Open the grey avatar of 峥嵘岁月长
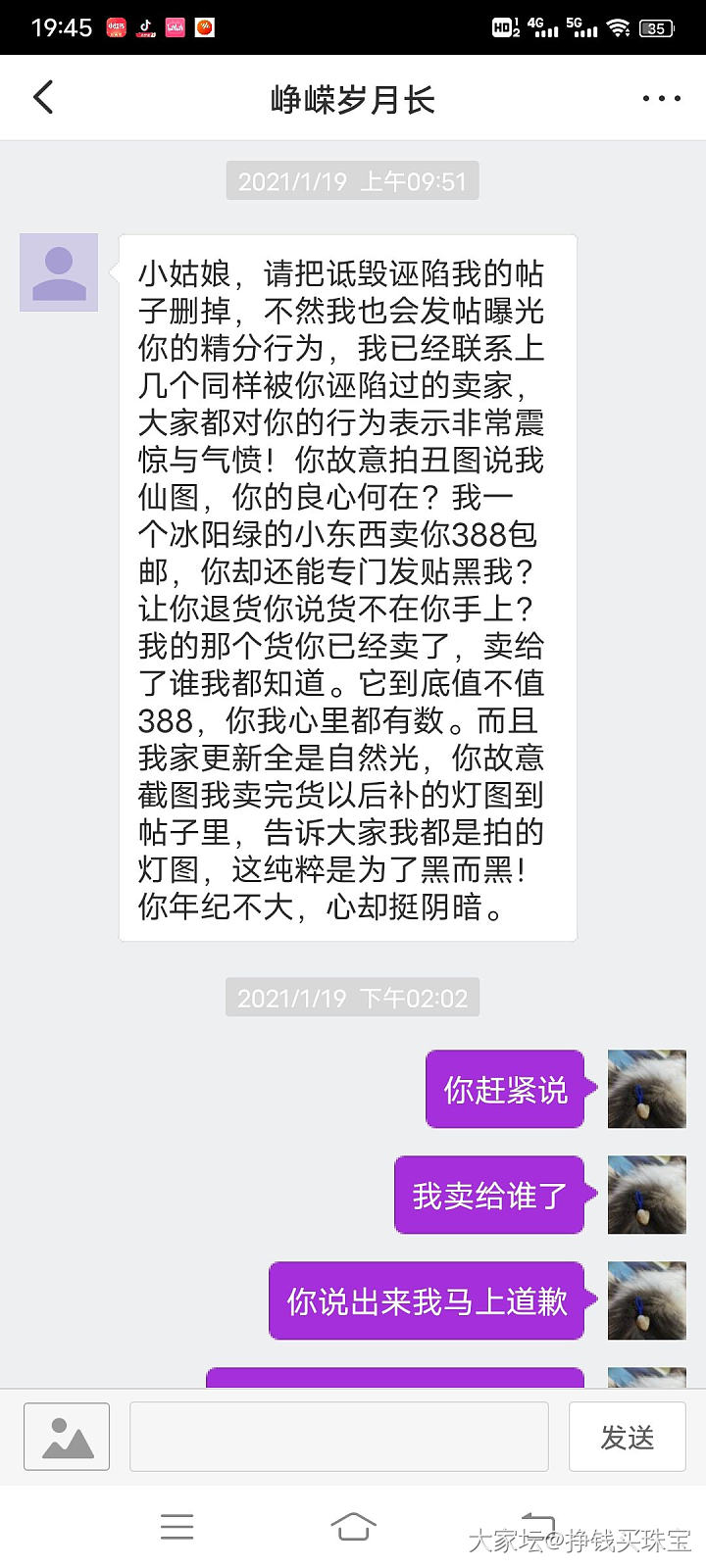This screenshot has height=1568, width=706. [x=59, y=272]
